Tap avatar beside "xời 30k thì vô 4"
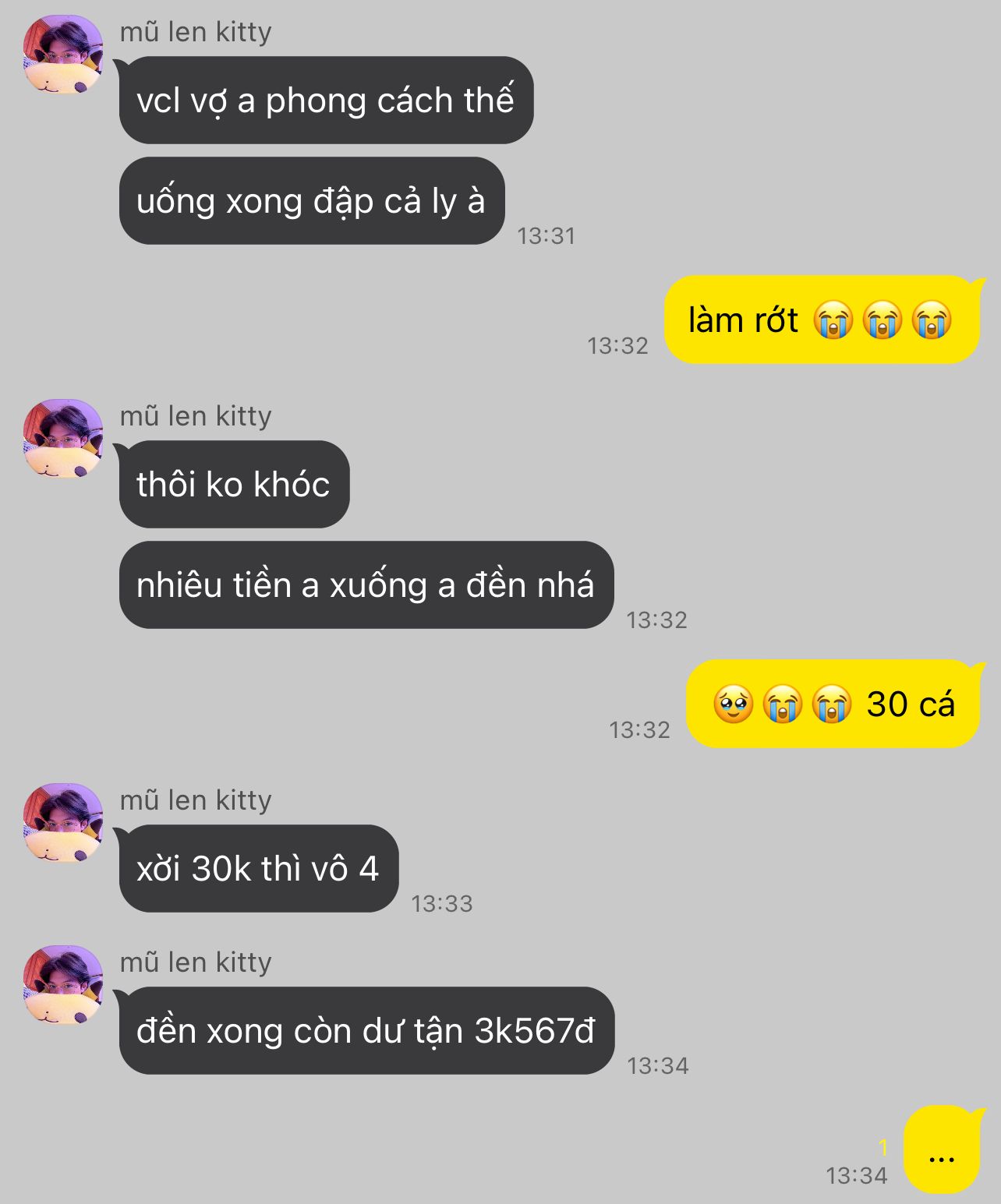 (63, 822)
